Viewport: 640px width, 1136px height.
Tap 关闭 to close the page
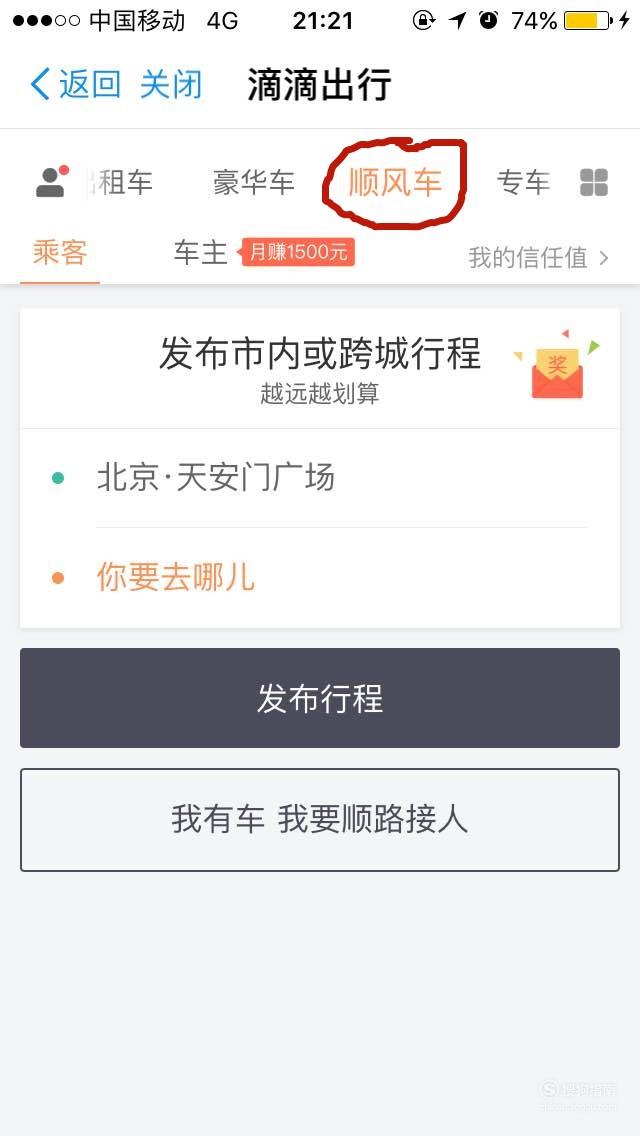click(171, 84)
